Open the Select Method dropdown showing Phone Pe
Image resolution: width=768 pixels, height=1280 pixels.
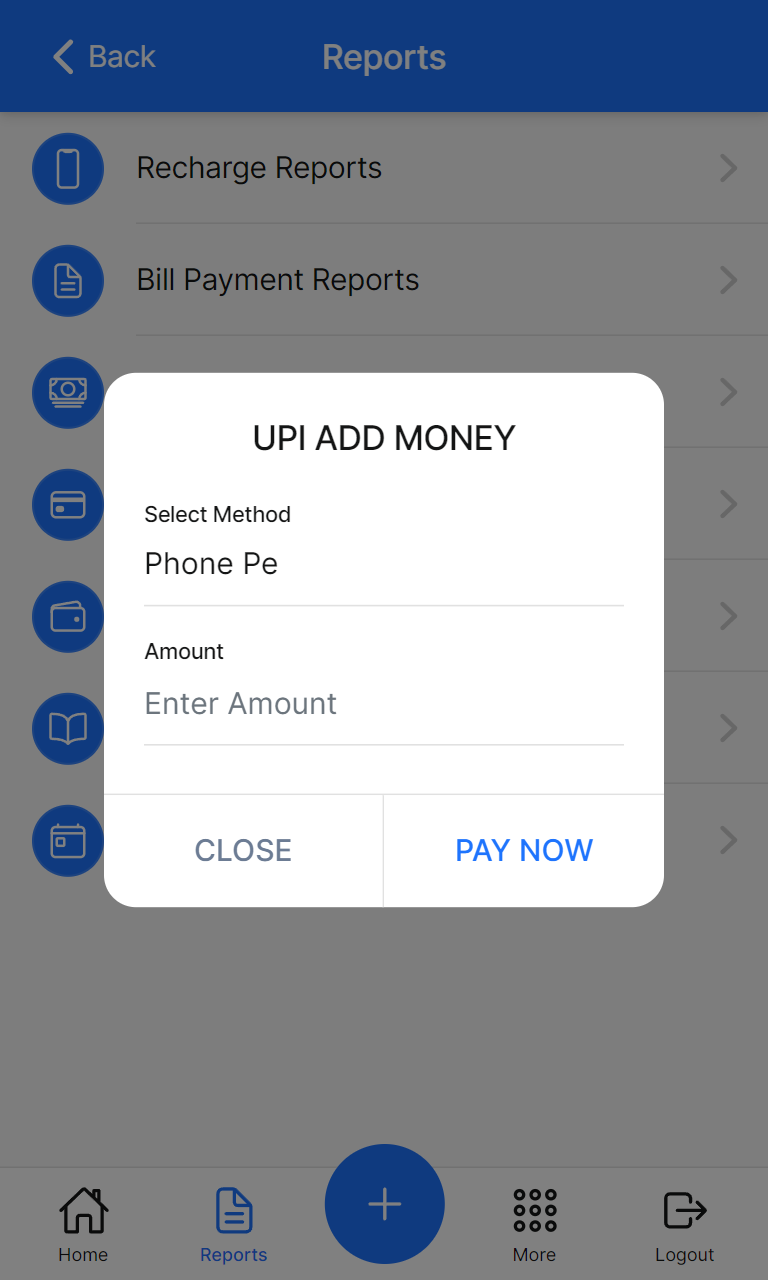point(383,564)
